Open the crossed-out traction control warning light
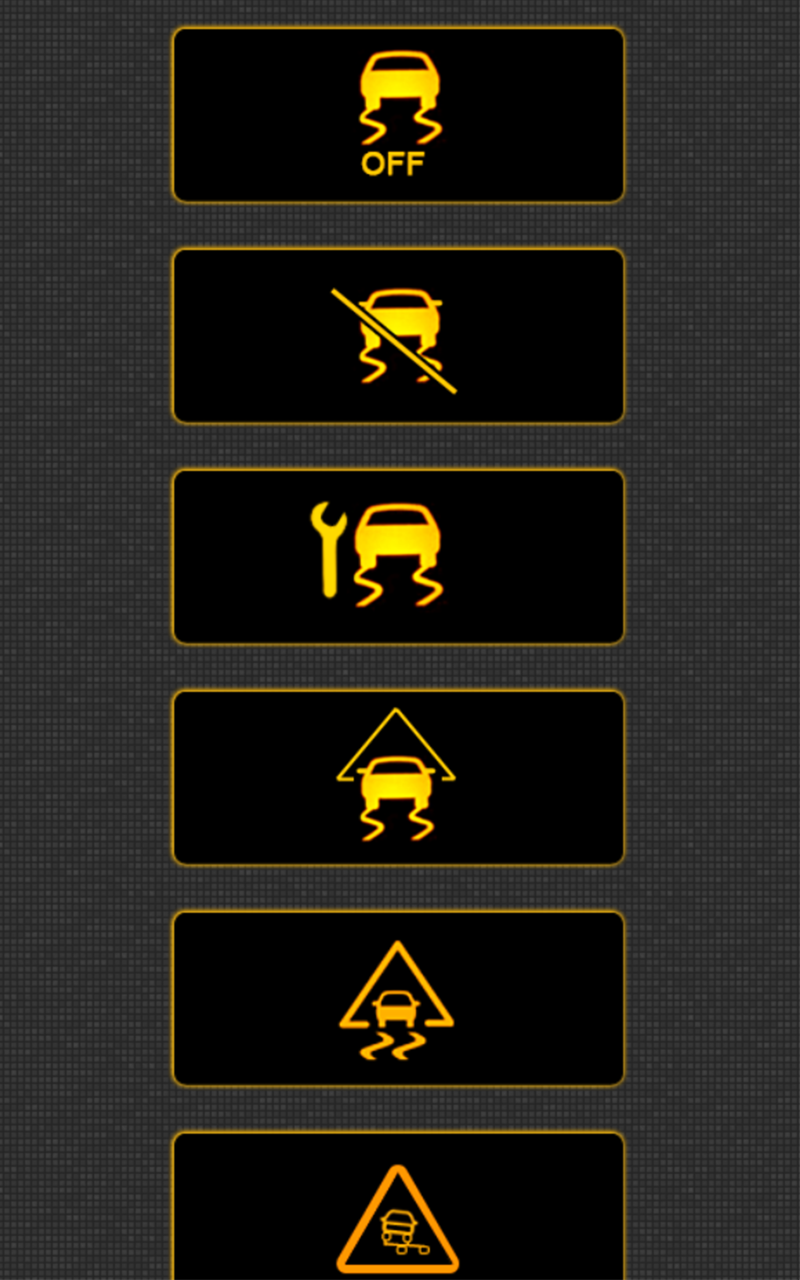Viewport: 800px width, 1280px height. click(x=398, y=337)
